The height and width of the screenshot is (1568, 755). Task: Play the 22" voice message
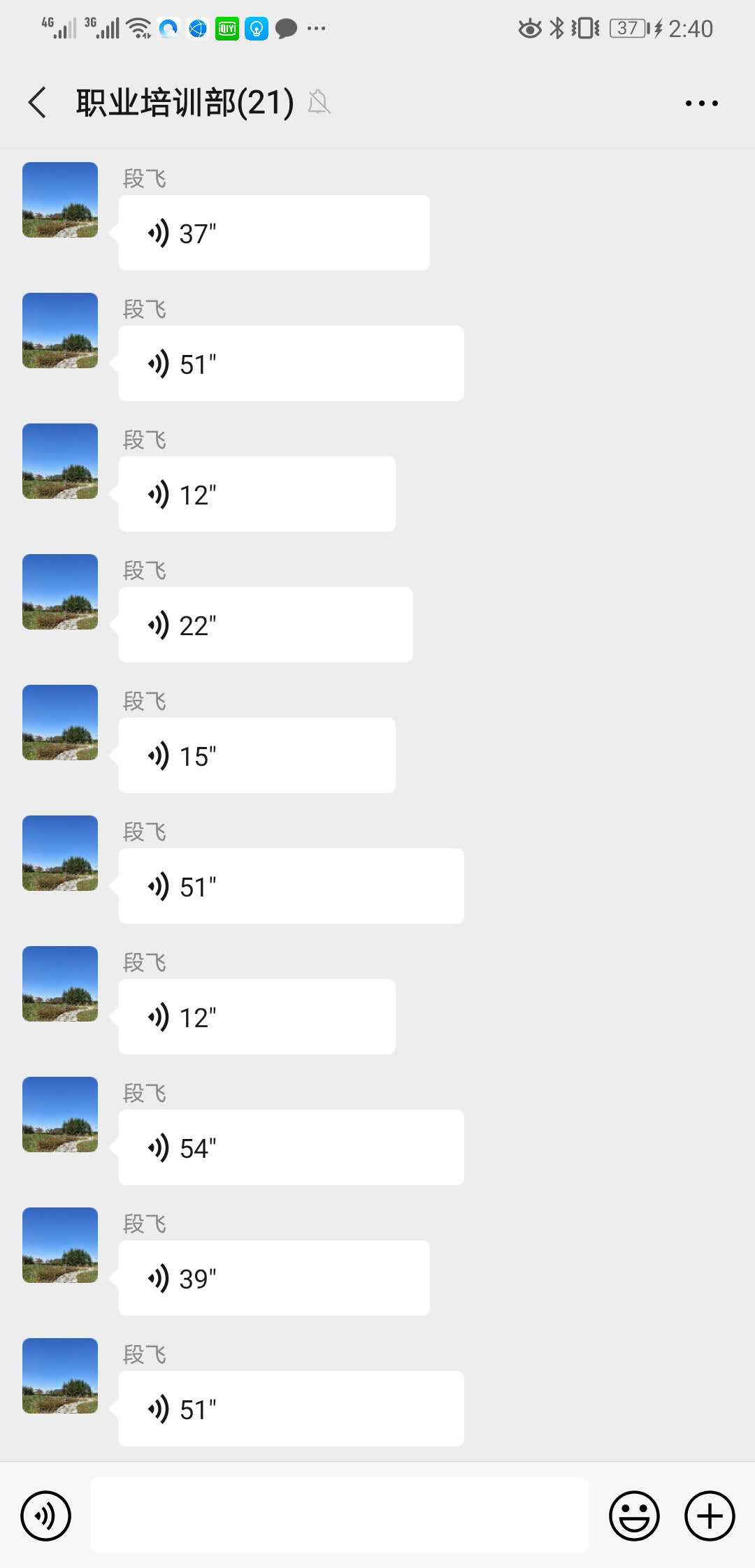pyautogui.click(x=266, y=625)
